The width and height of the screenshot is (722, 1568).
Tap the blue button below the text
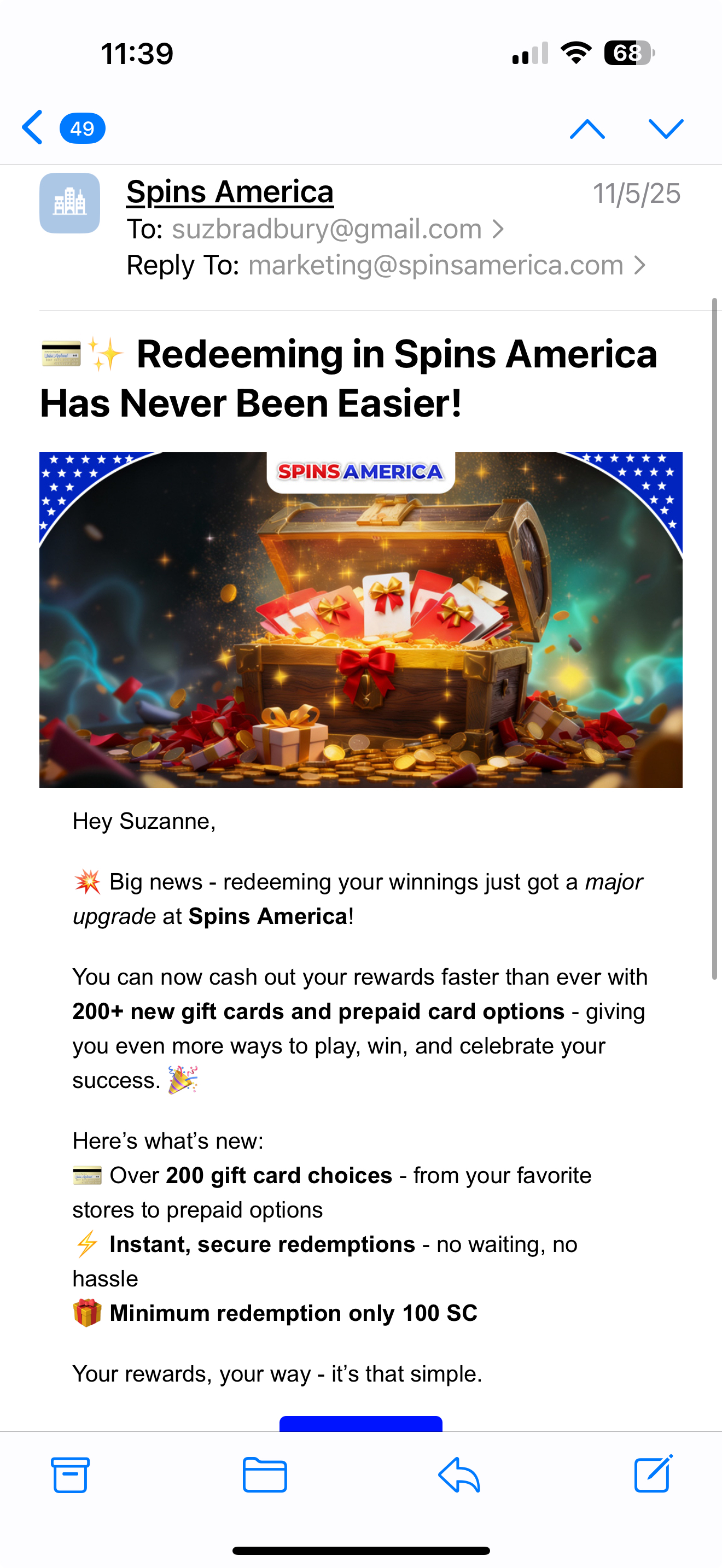click(360, 1423)
